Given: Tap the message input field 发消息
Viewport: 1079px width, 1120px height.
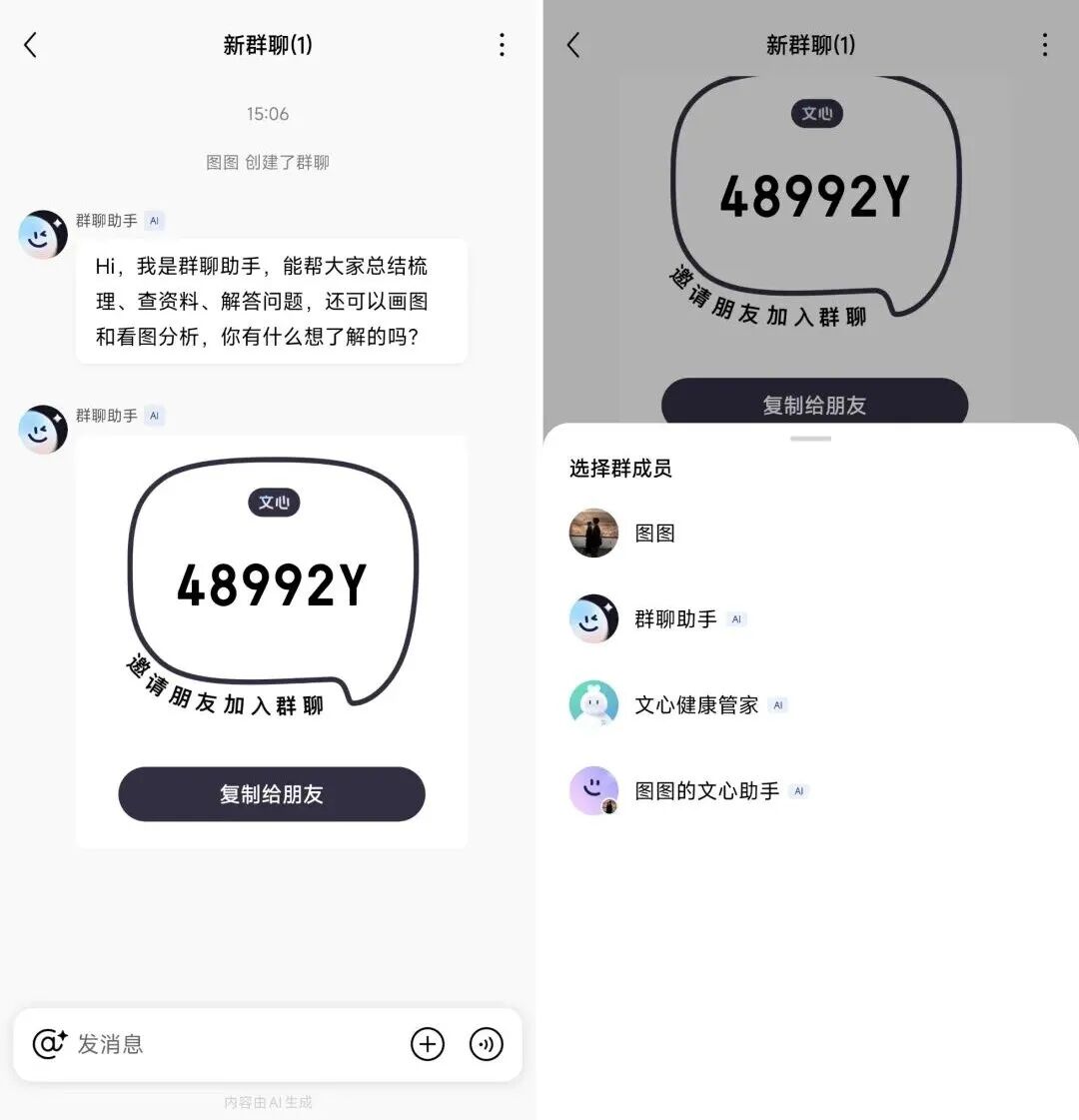Looking at the screenshot, I should click(230, 1044).
